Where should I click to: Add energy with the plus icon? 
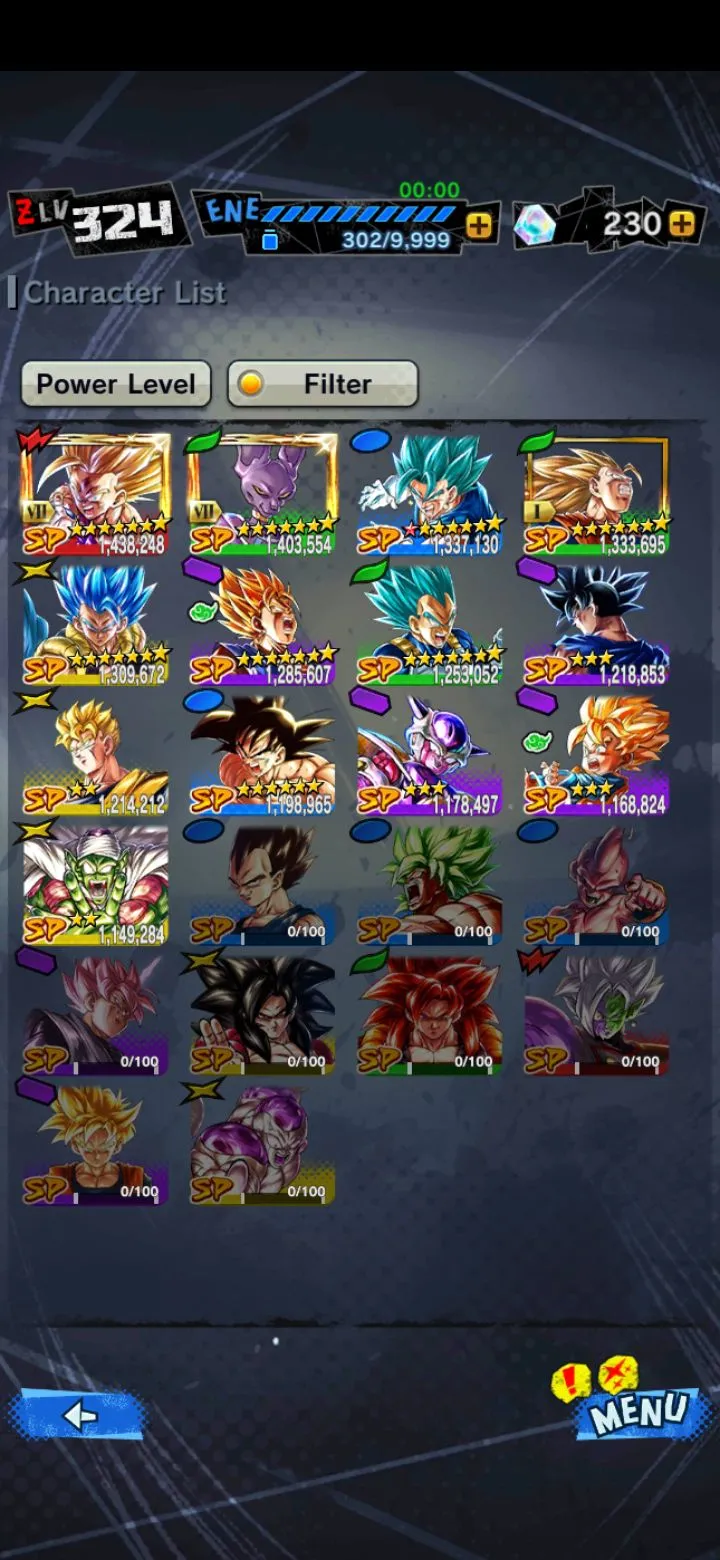479,225
